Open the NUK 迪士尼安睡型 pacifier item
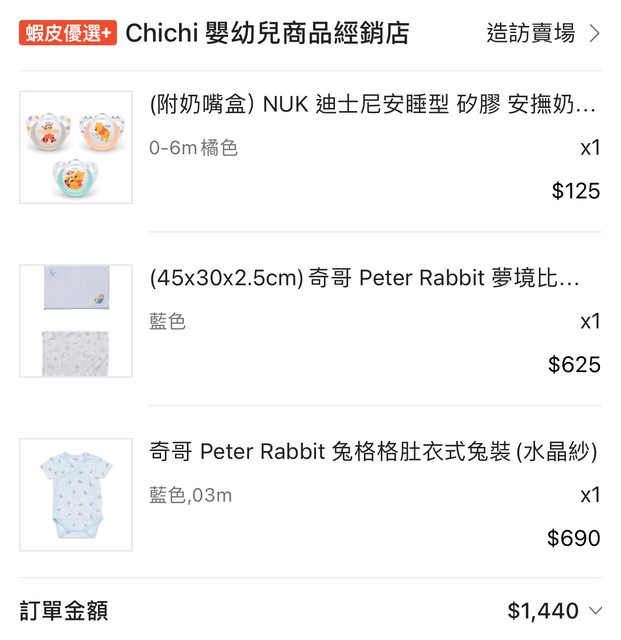This screenshot has width=621, height=640. 372,105
